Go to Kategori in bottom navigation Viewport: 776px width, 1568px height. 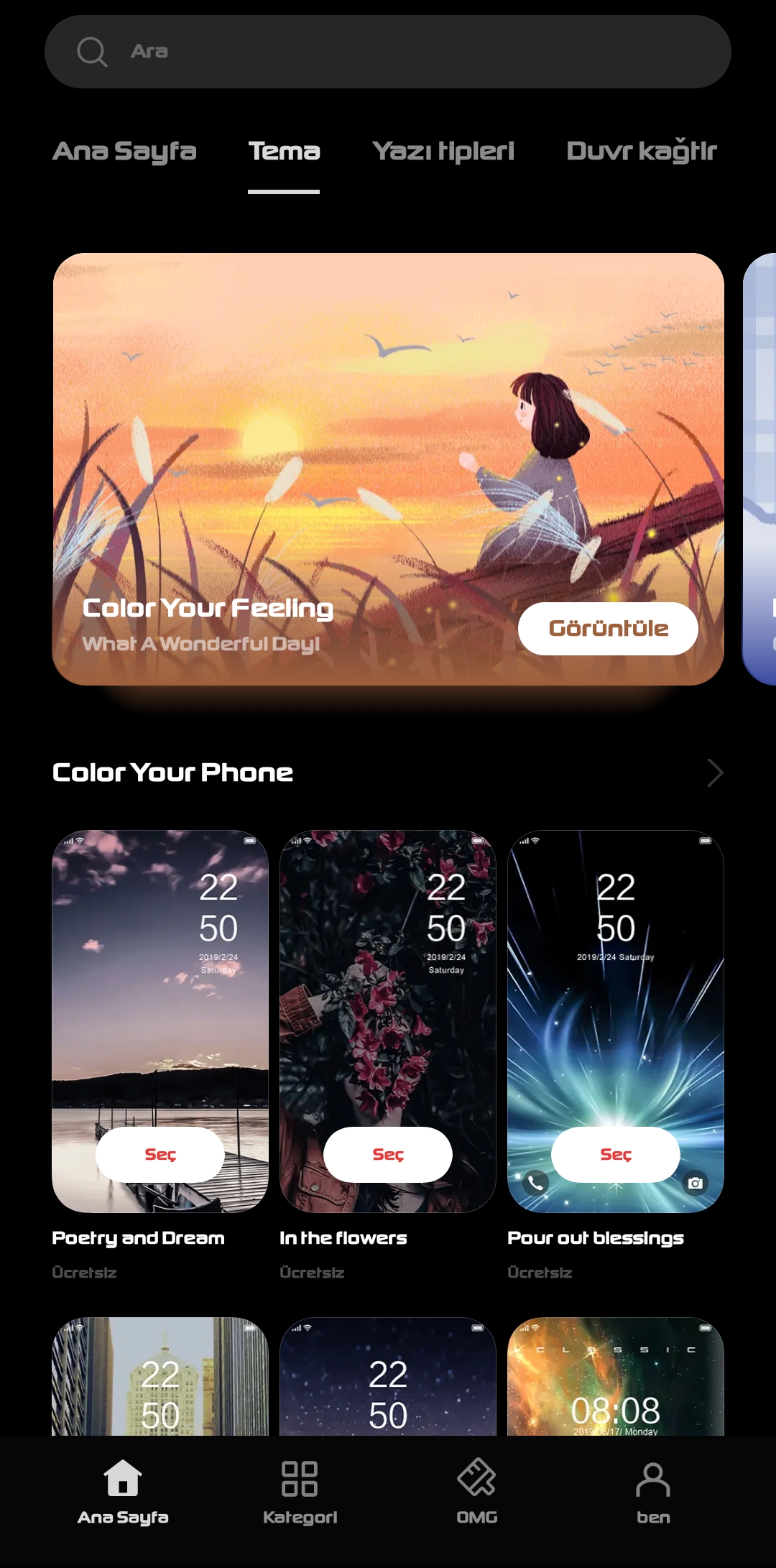click(x=300, y=1493)
